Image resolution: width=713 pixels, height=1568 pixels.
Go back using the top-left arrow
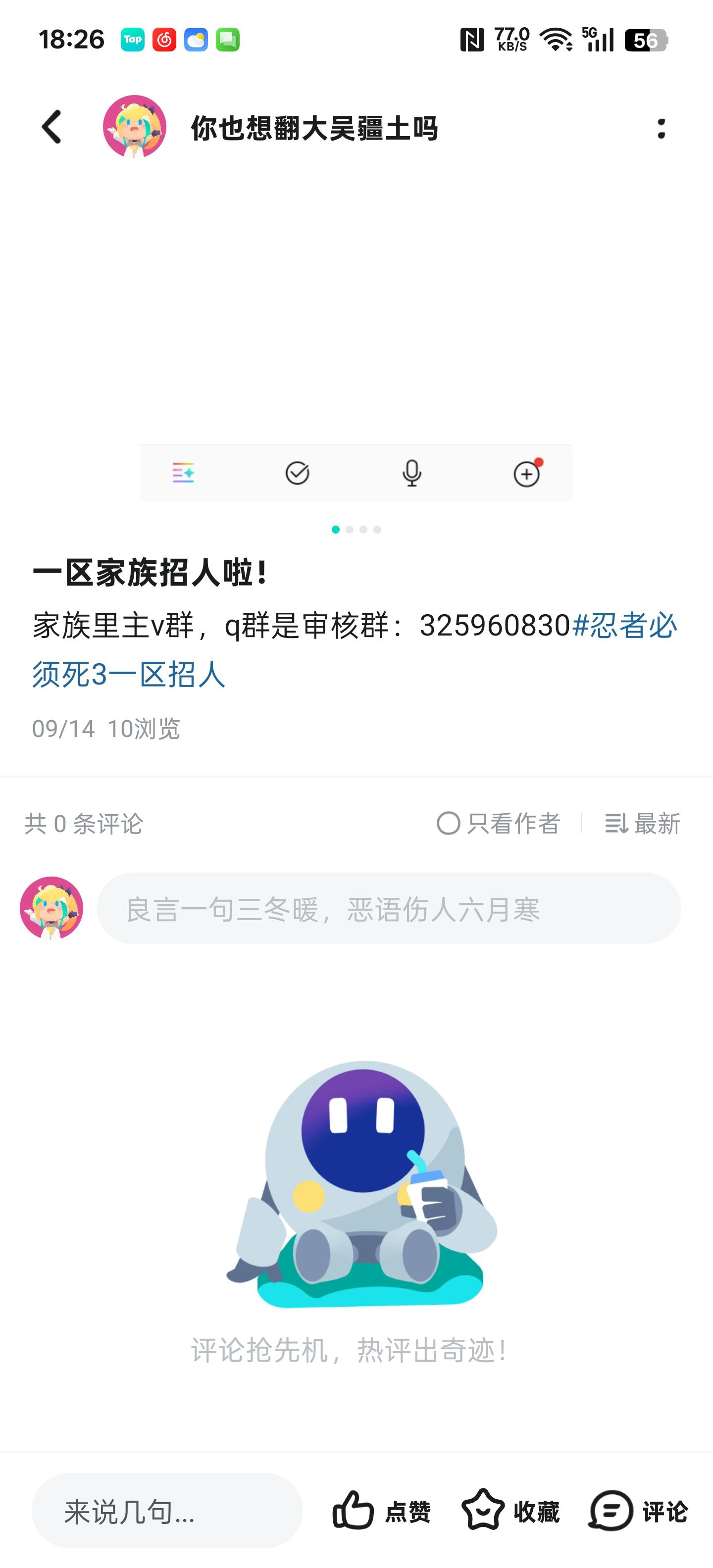[x=52, y=127]
